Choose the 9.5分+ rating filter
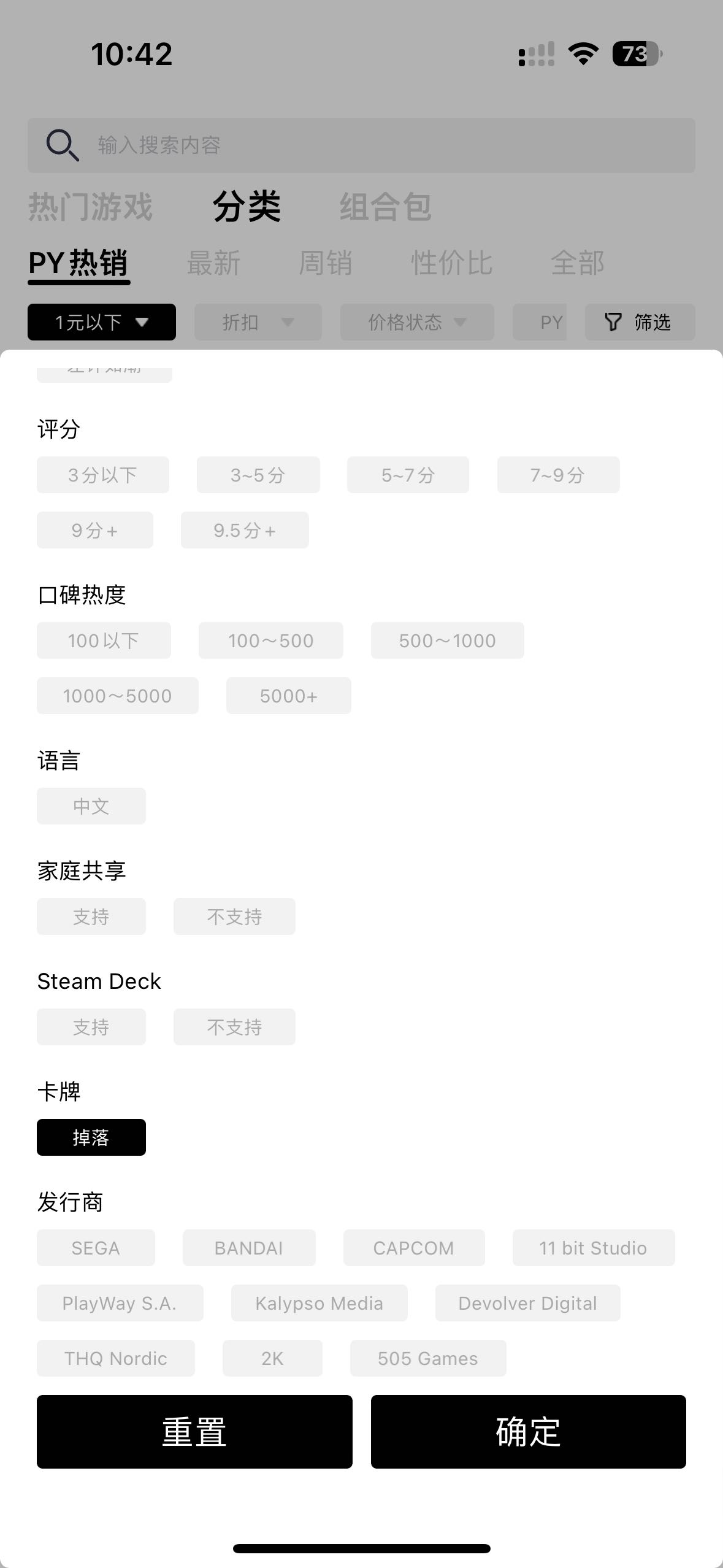Image resolution: width=723 pixels, height=1568 pixels. pos(245,530)
